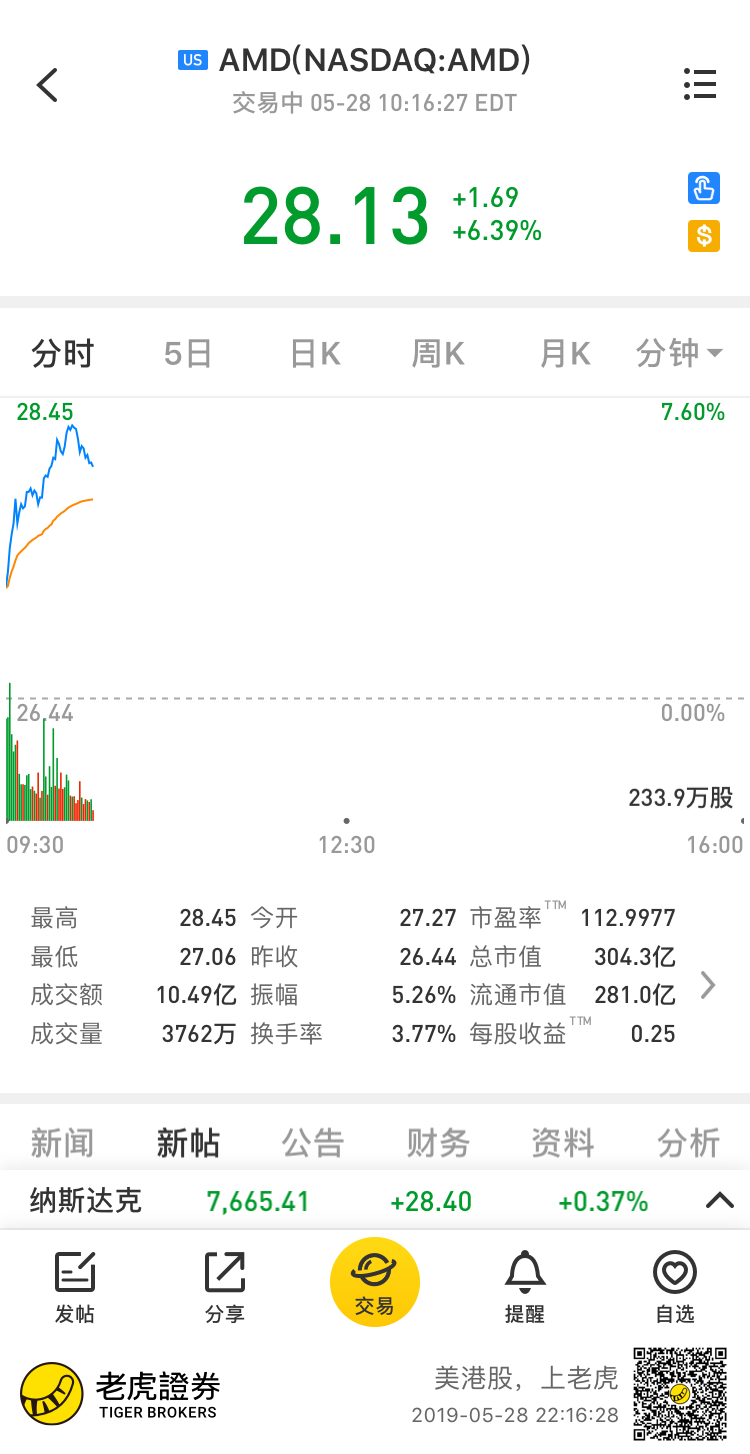Tap the blue touch-pointer icon
750x1454 pixels.
tap(704, 188)
